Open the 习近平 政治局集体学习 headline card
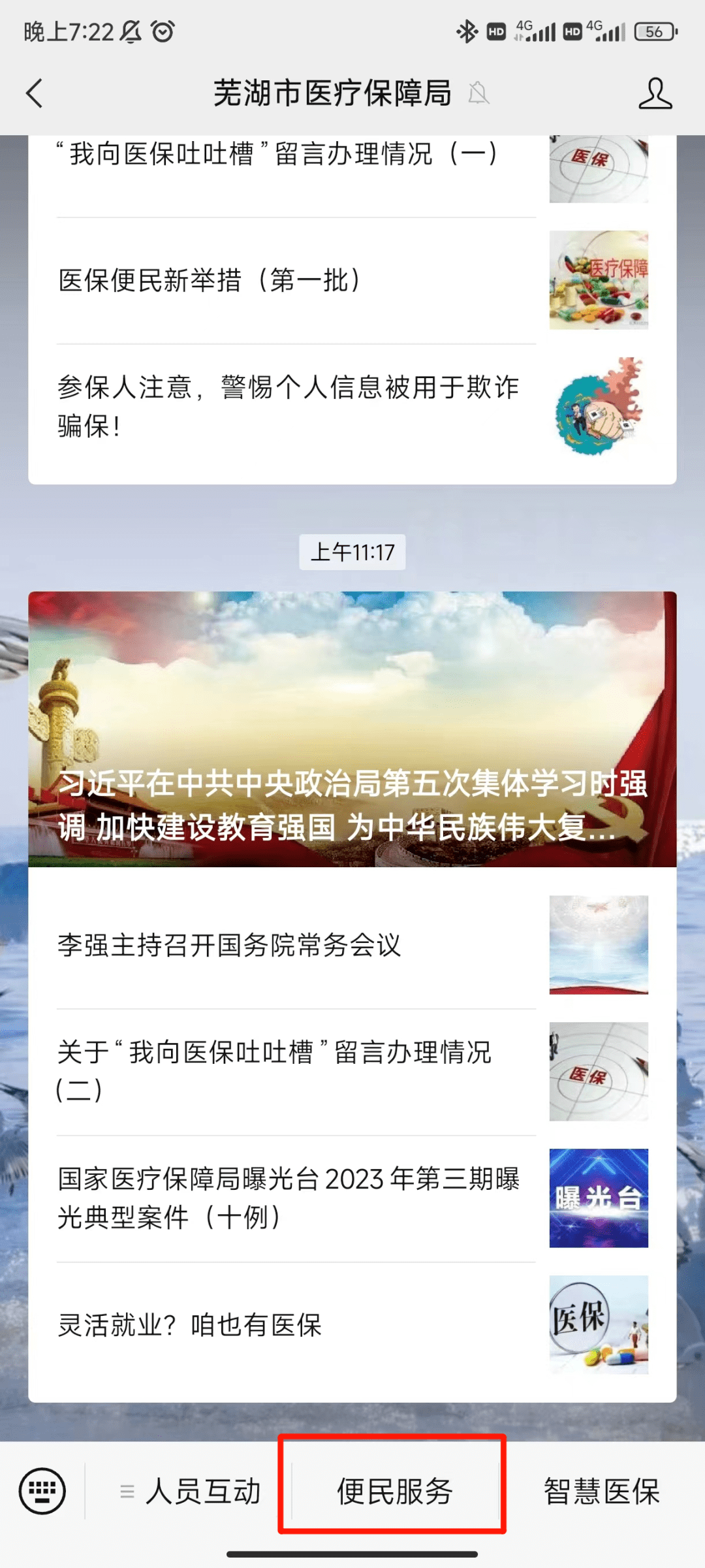The height and width of the screenshot is (1568, 705). click(352, 729)
